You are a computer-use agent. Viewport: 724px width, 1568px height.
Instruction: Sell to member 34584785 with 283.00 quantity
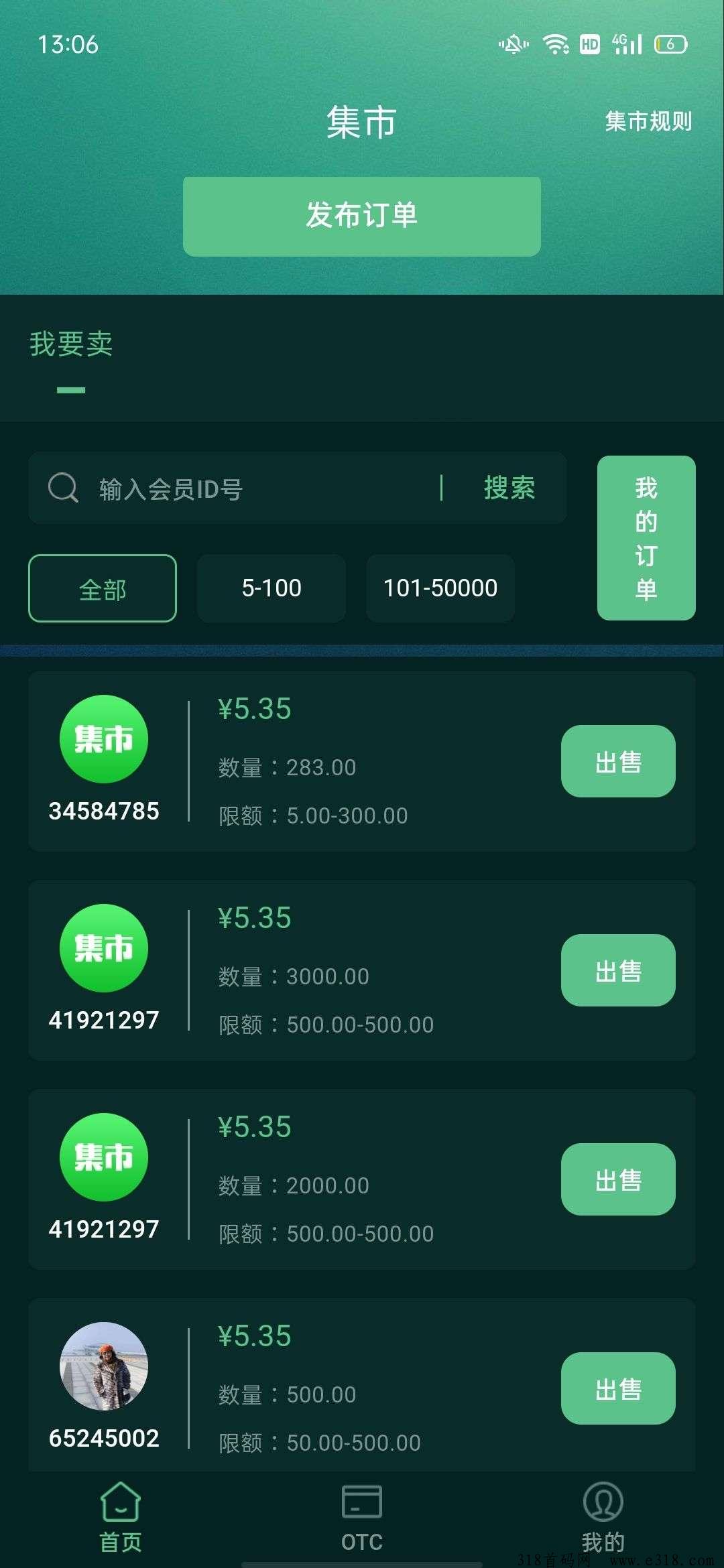(x=617, y=761)
